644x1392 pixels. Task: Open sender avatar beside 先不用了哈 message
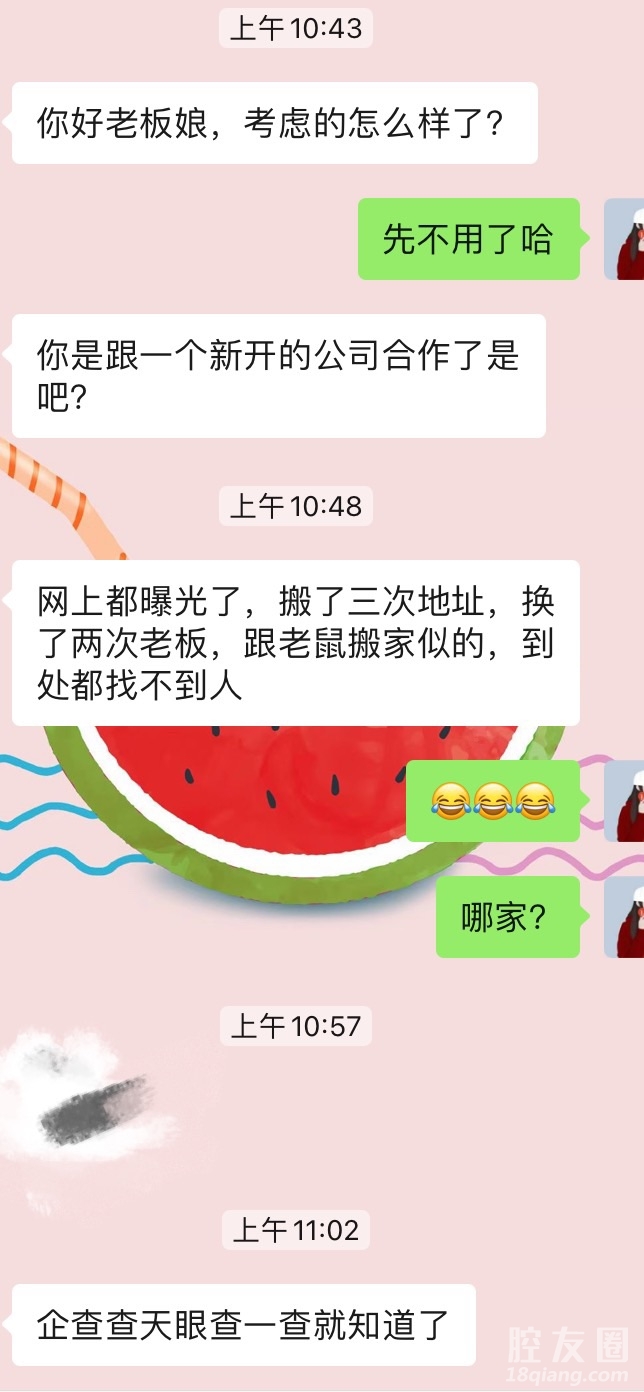pos(624,239)
